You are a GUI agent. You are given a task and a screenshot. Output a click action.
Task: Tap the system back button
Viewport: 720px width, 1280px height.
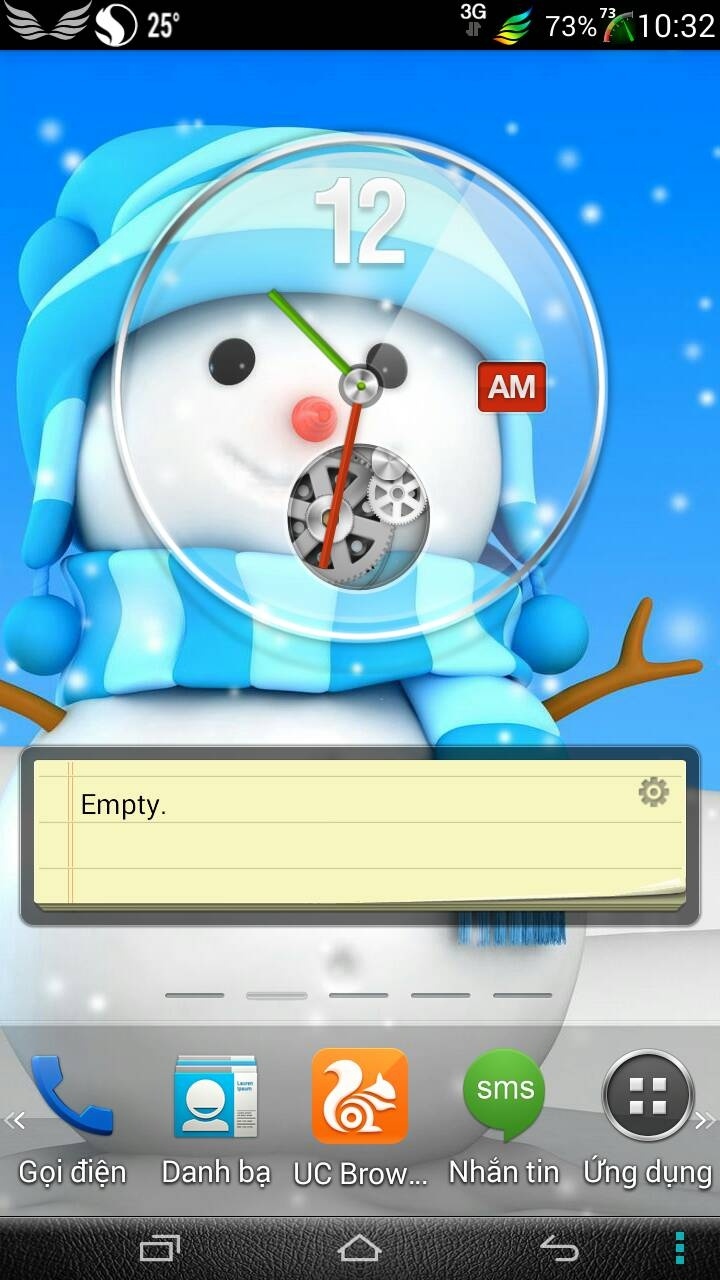pos(560,1248)
